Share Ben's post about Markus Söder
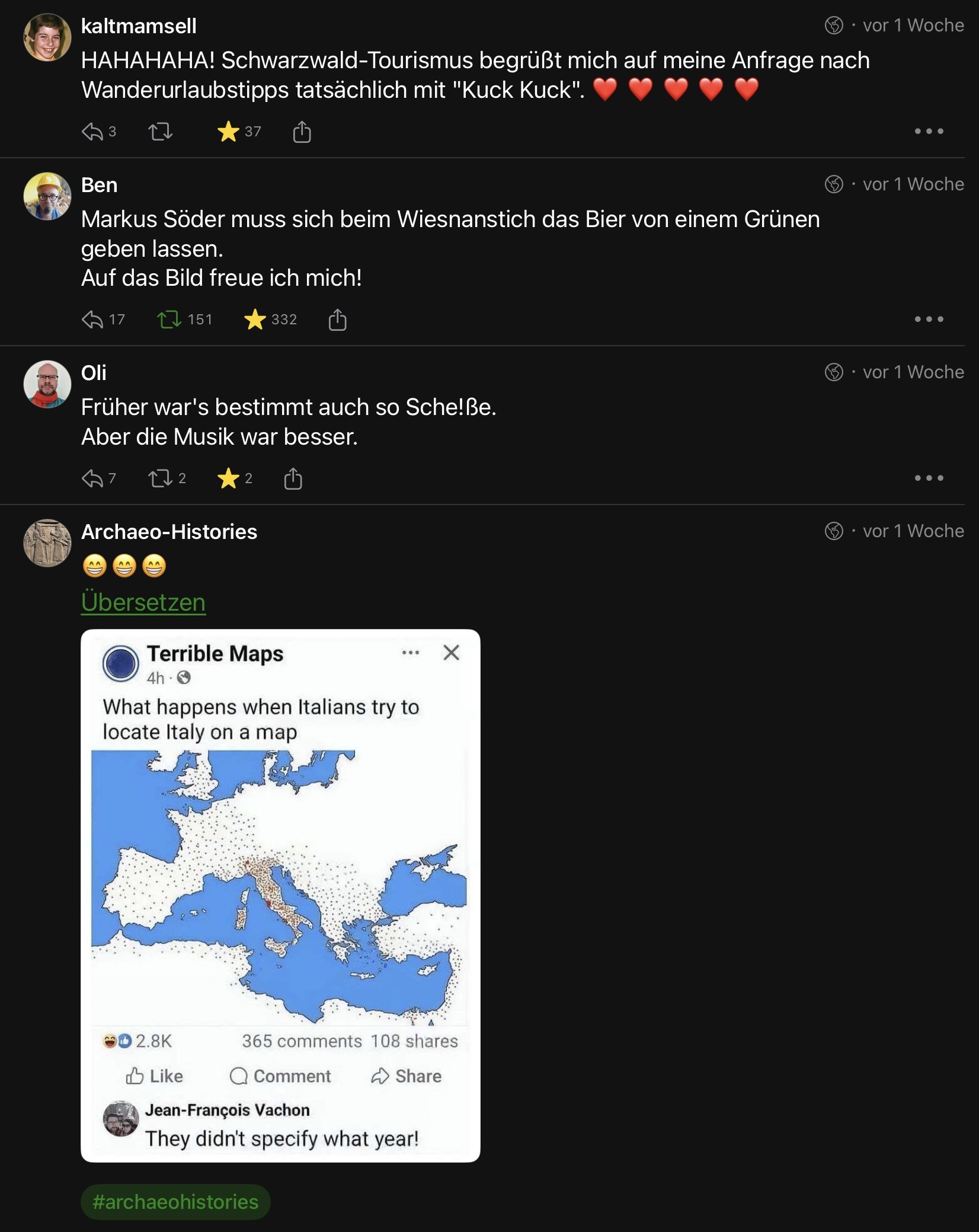Image resolution: width=979 pixels, height=1232 pixels. (x=337, y=320)
